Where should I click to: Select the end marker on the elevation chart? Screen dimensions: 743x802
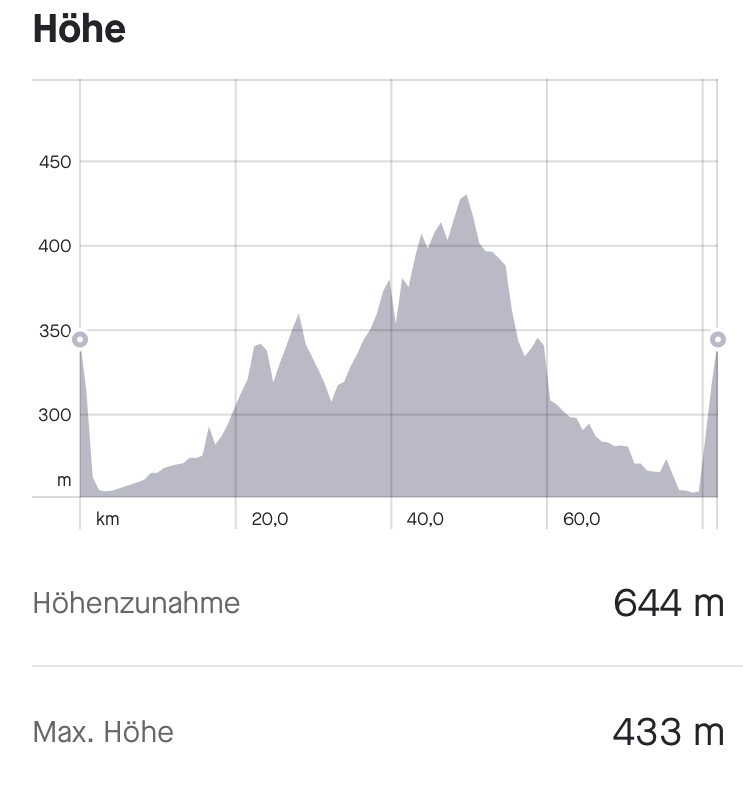717,340
